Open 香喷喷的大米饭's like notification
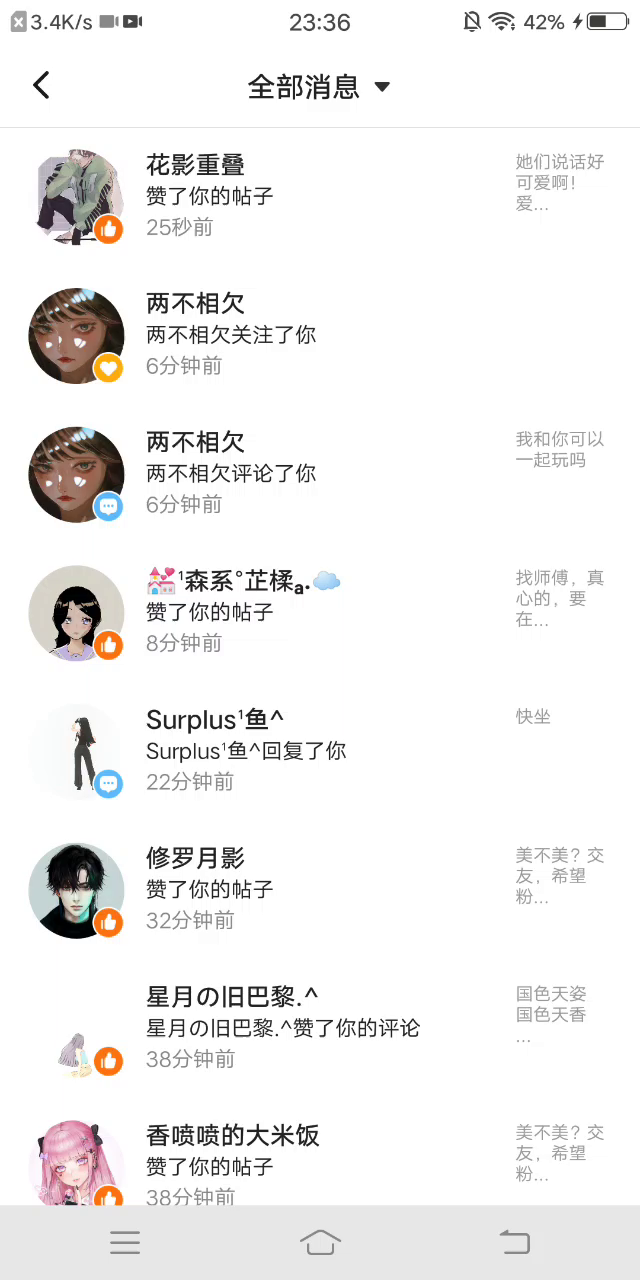 click(320, 1165)
